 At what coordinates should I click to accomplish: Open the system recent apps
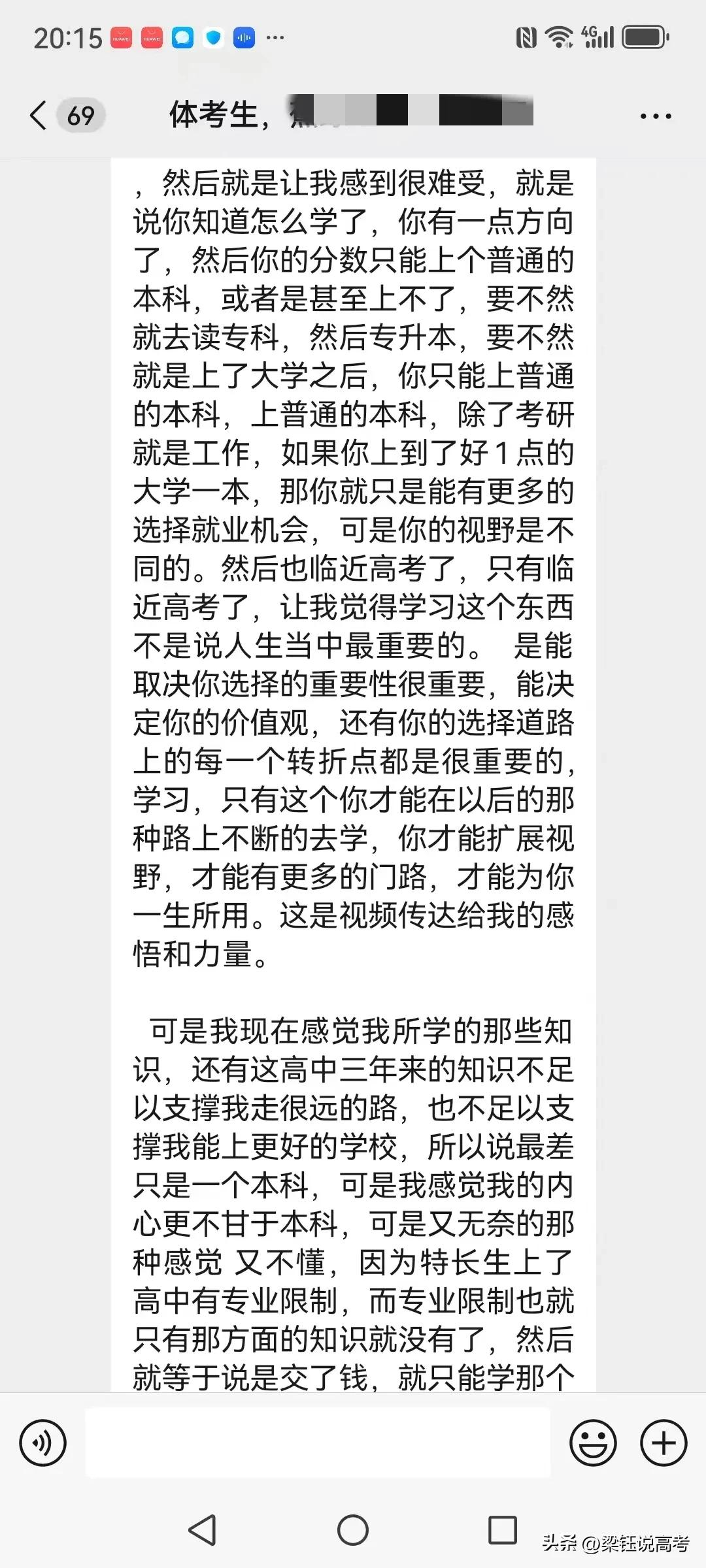click(503, 1530)
